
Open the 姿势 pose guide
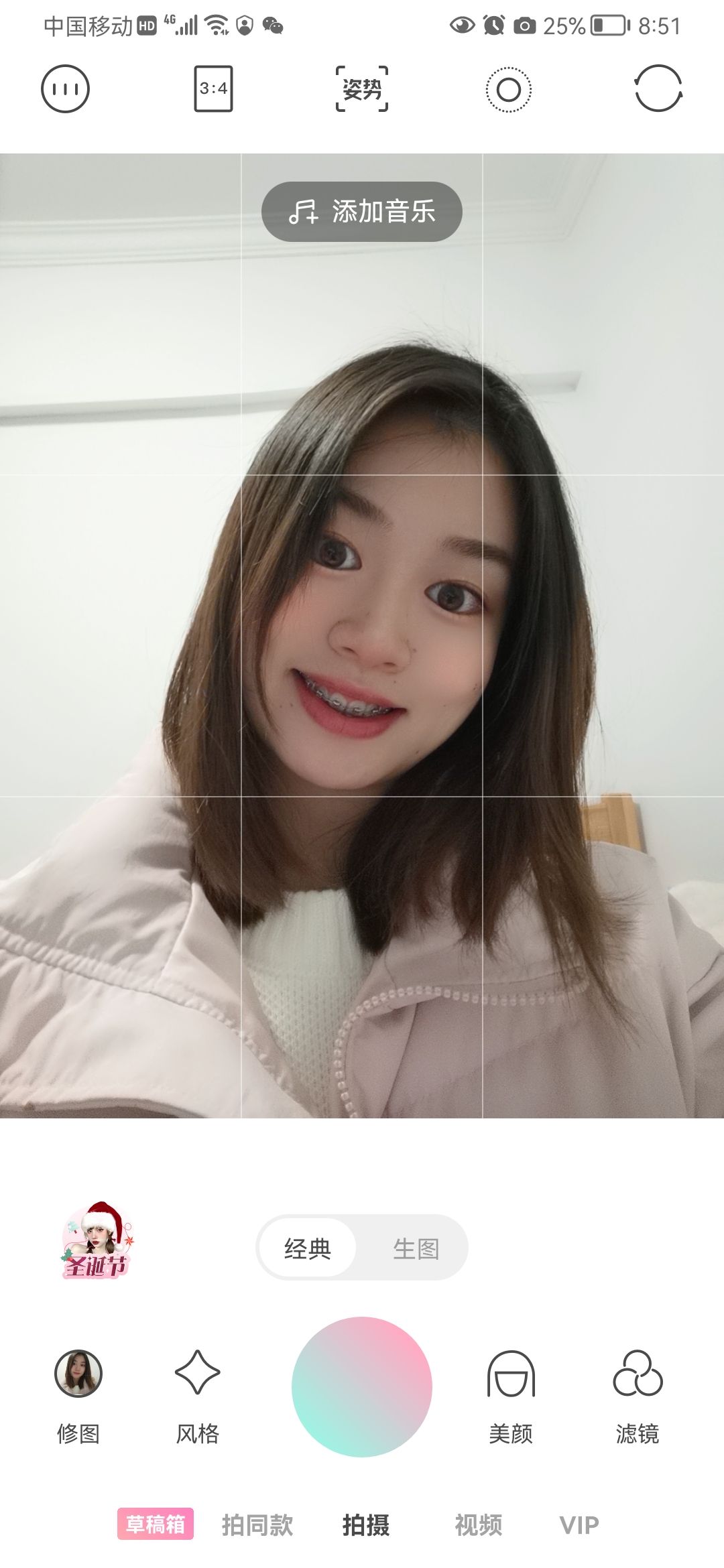[362, 88]
